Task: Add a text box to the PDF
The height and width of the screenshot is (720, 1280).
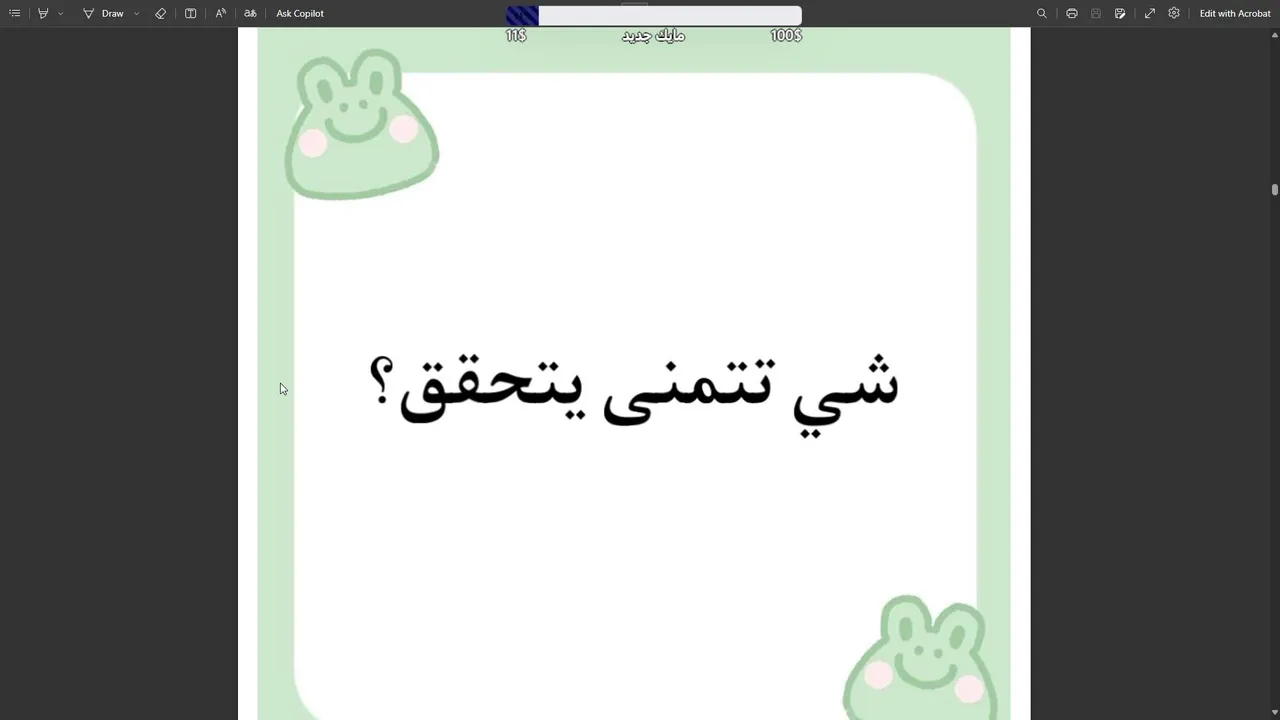Action: (190, 13)
